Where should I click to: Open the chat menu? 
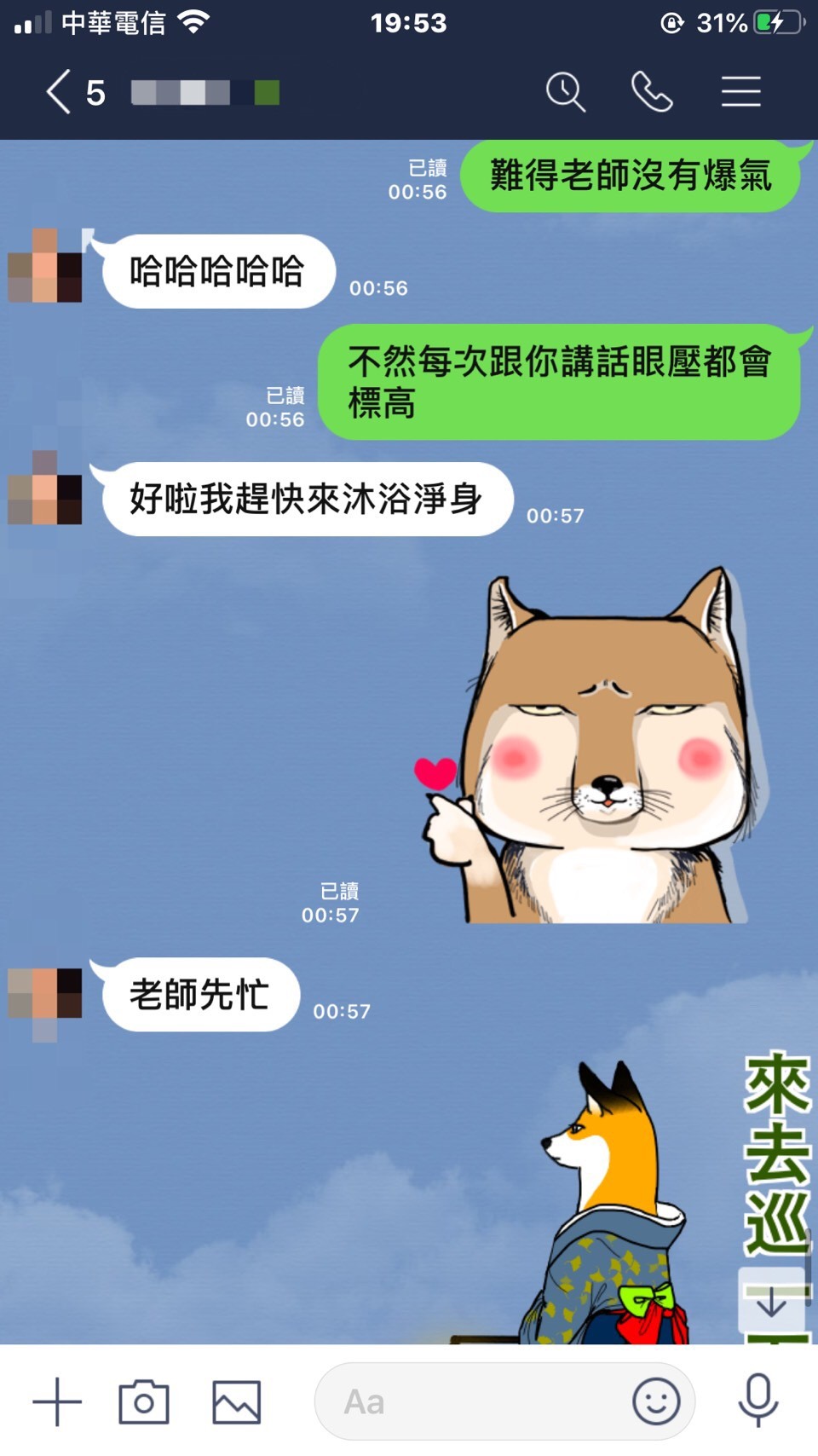tap(740, 92)
